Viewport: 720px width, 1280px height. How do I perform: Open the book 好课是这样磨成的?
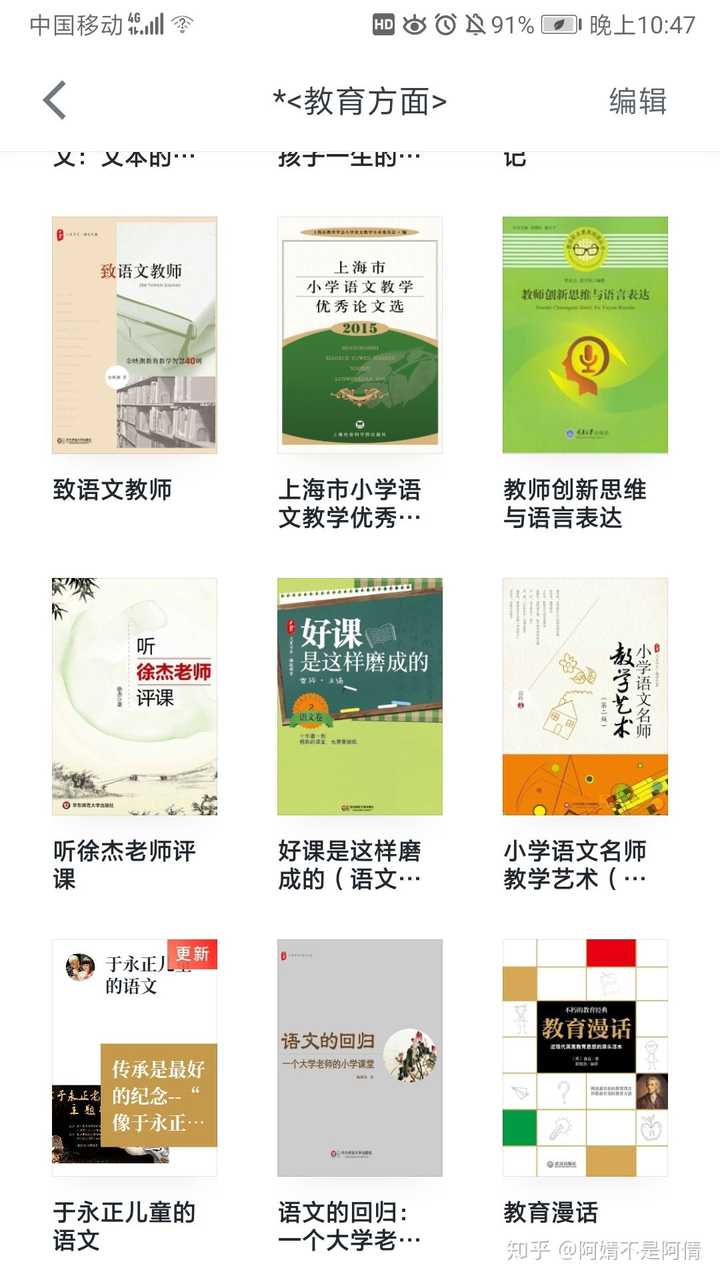click(360, 696)
